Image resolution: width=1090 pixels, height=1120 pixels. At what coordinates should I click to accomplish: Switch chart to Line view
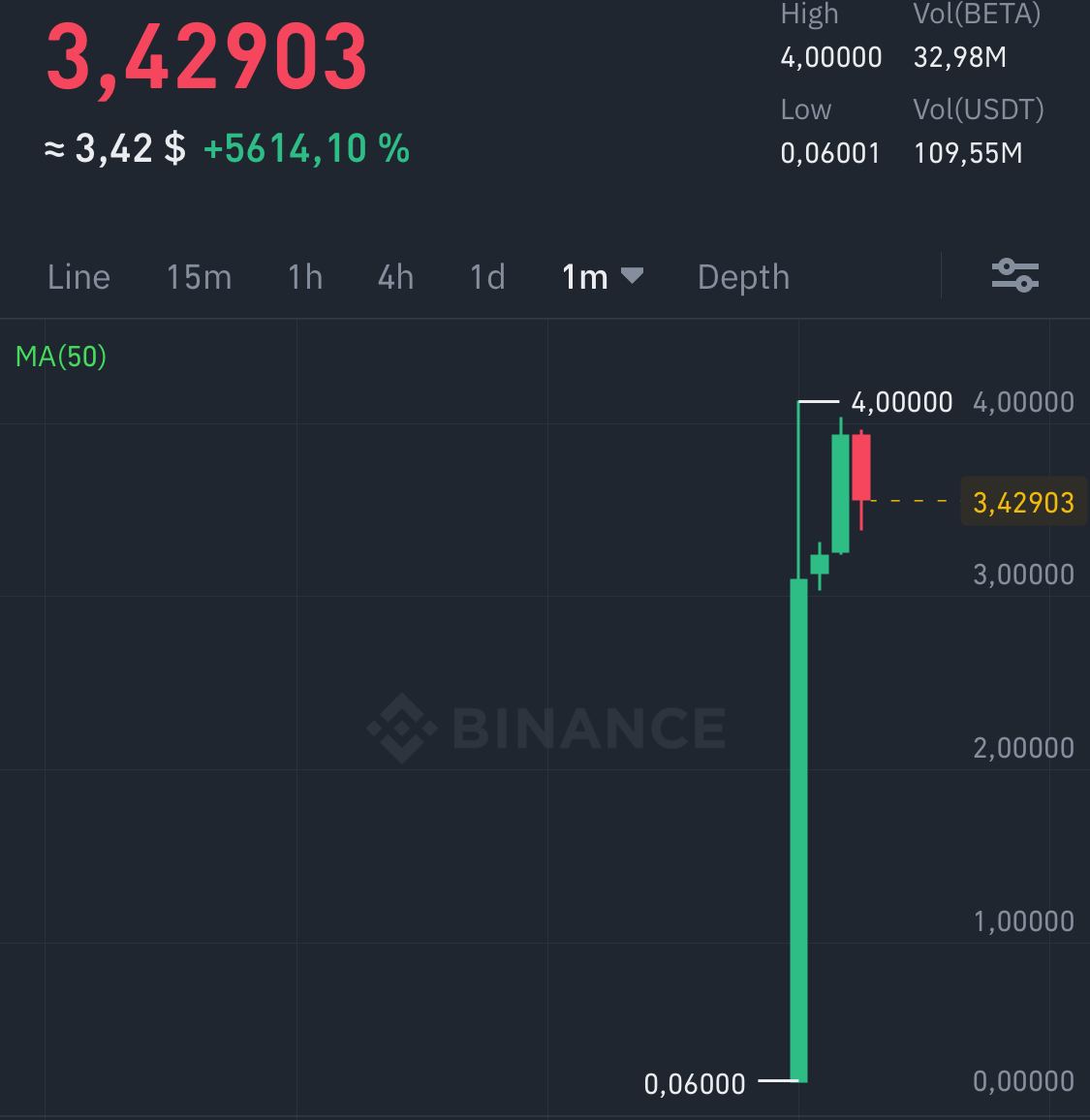pyautogui.click(x=78, y=277)
